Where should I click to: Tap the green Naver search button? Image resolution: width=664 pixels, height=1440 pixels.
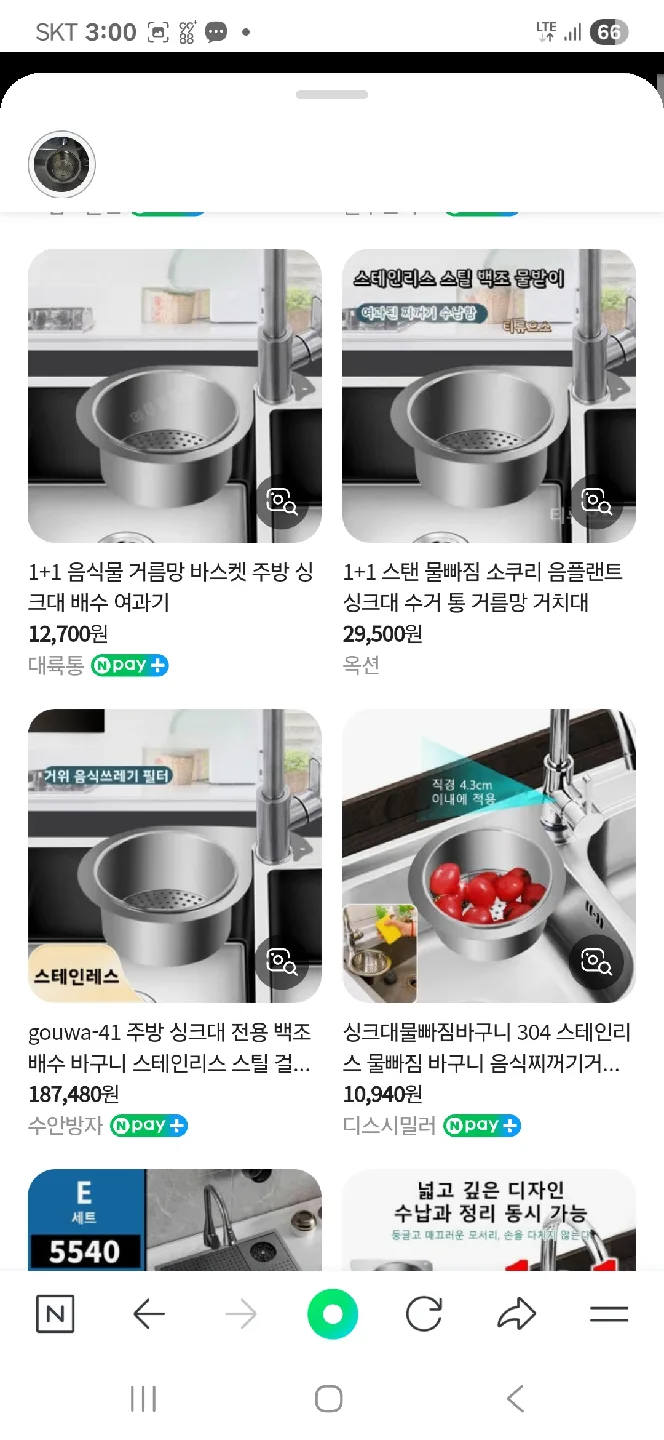332,1314
